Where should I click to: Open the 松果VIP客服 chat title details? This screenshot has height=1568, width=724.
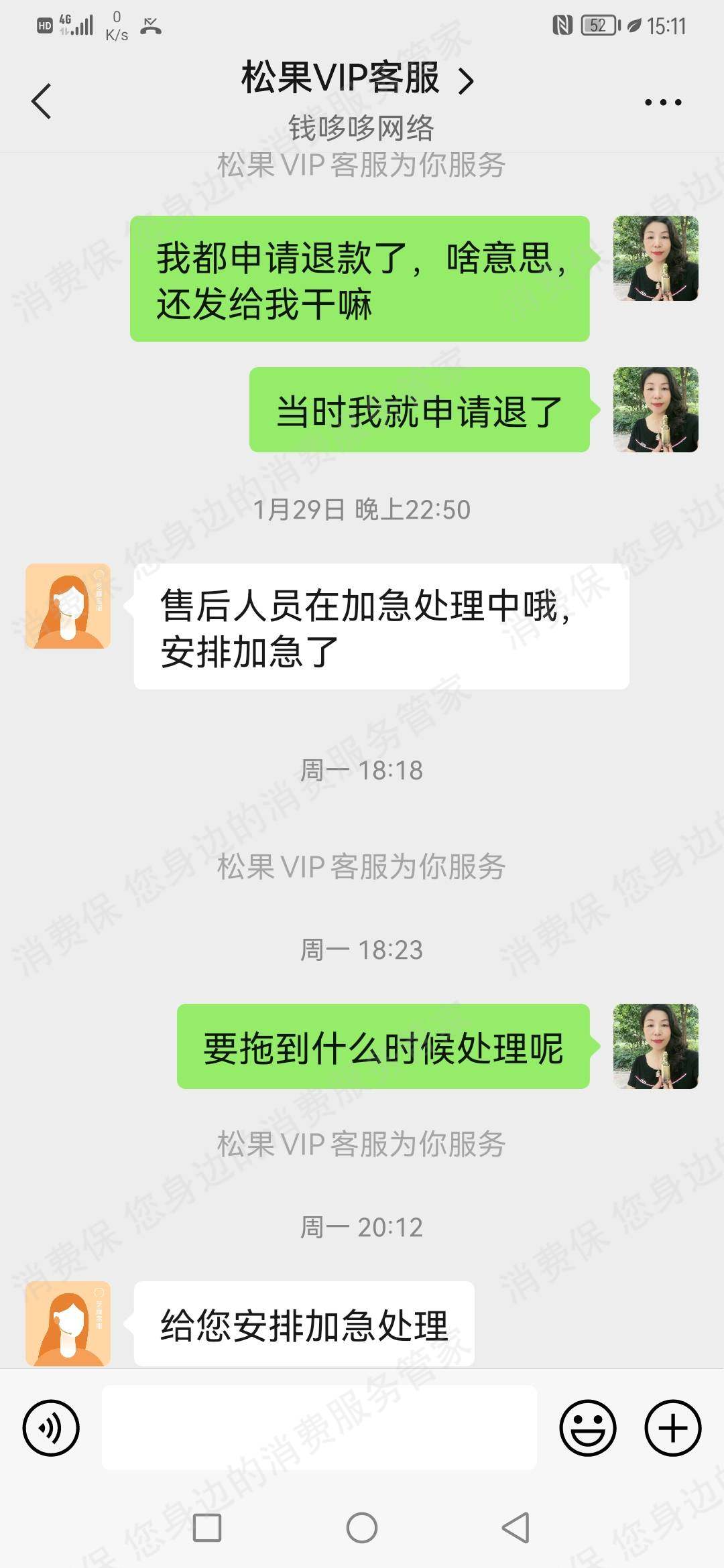(x=357, y=79)
